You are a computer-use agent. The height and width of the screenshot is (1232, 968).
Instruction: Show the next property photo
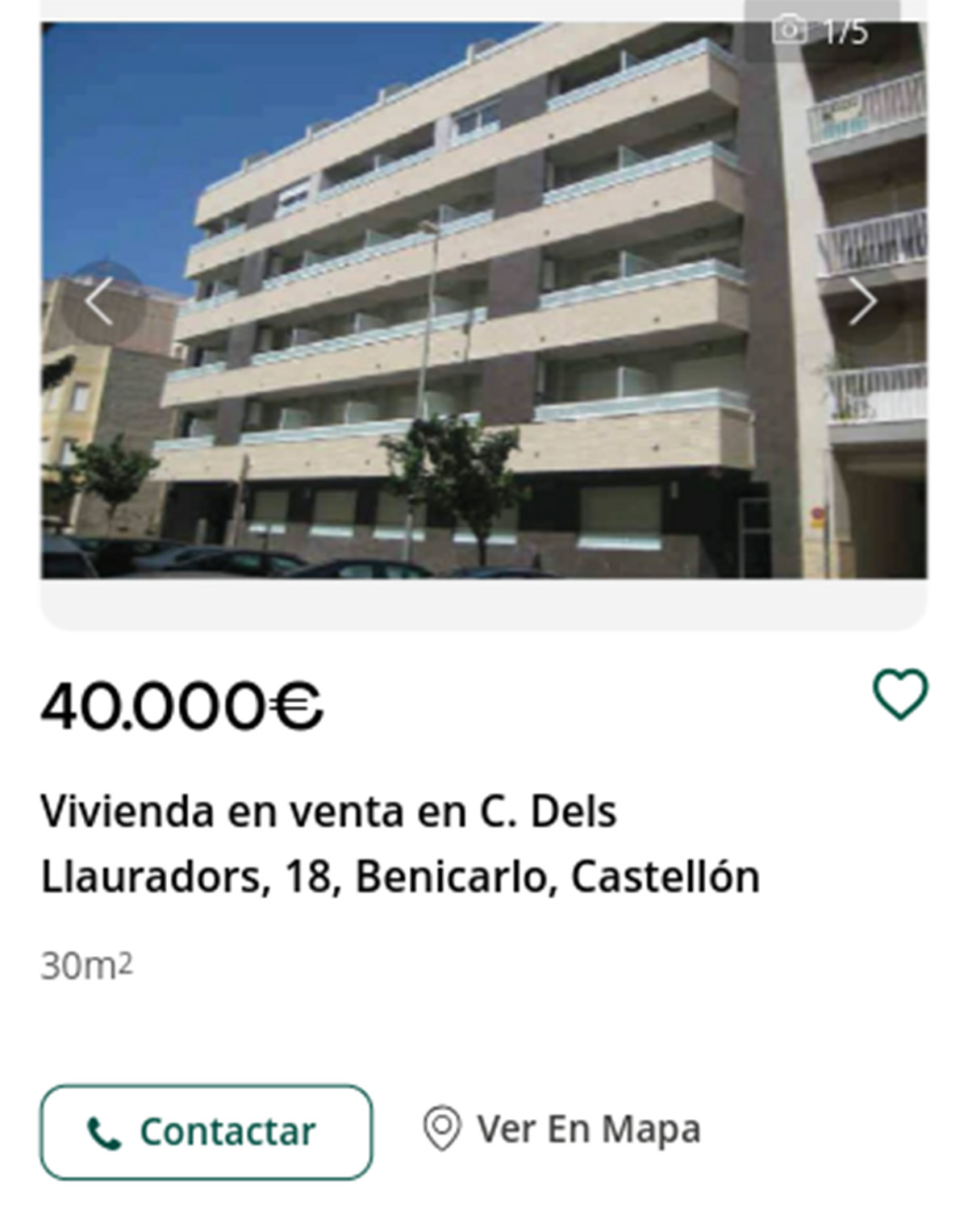coord(863,302)
